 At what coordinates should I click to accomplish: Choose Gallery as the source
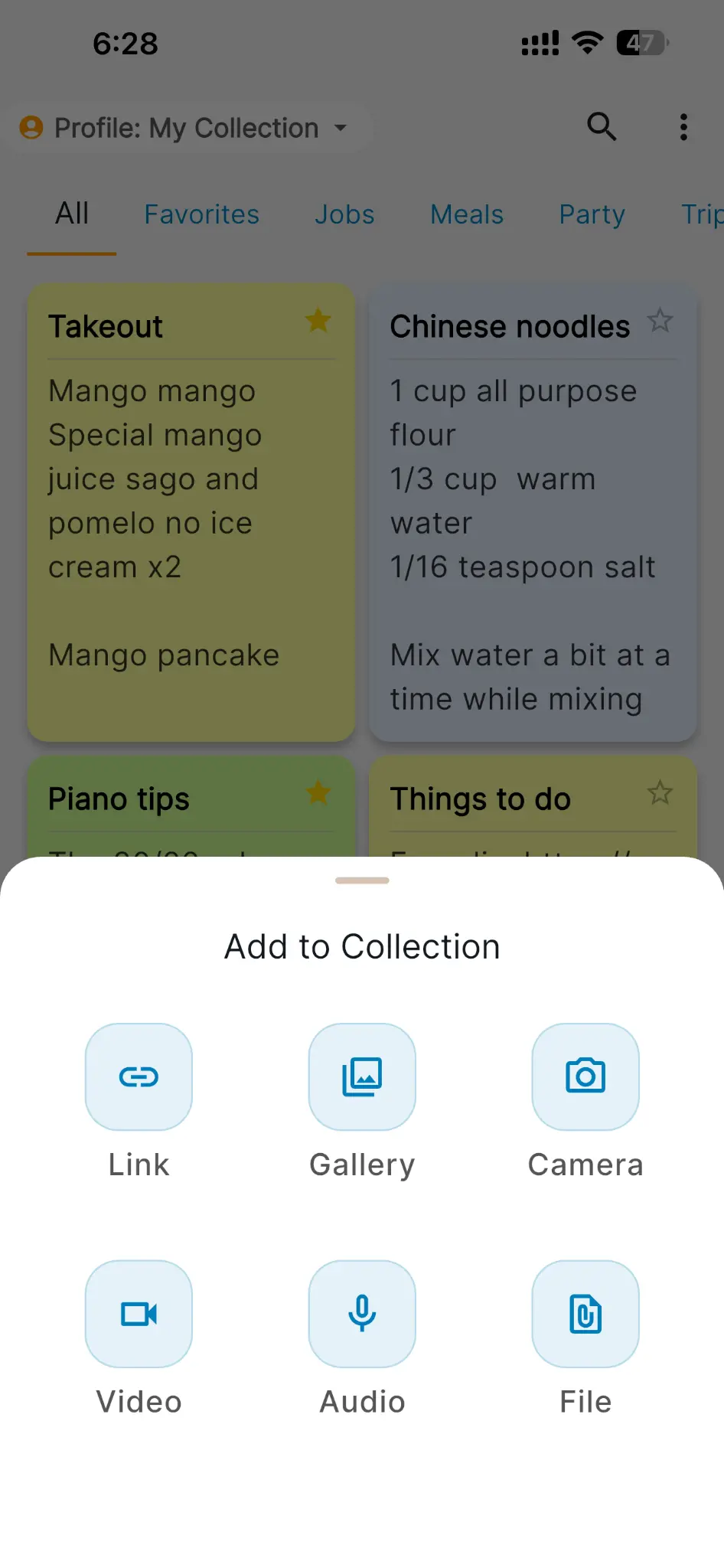pos(362,1076)
